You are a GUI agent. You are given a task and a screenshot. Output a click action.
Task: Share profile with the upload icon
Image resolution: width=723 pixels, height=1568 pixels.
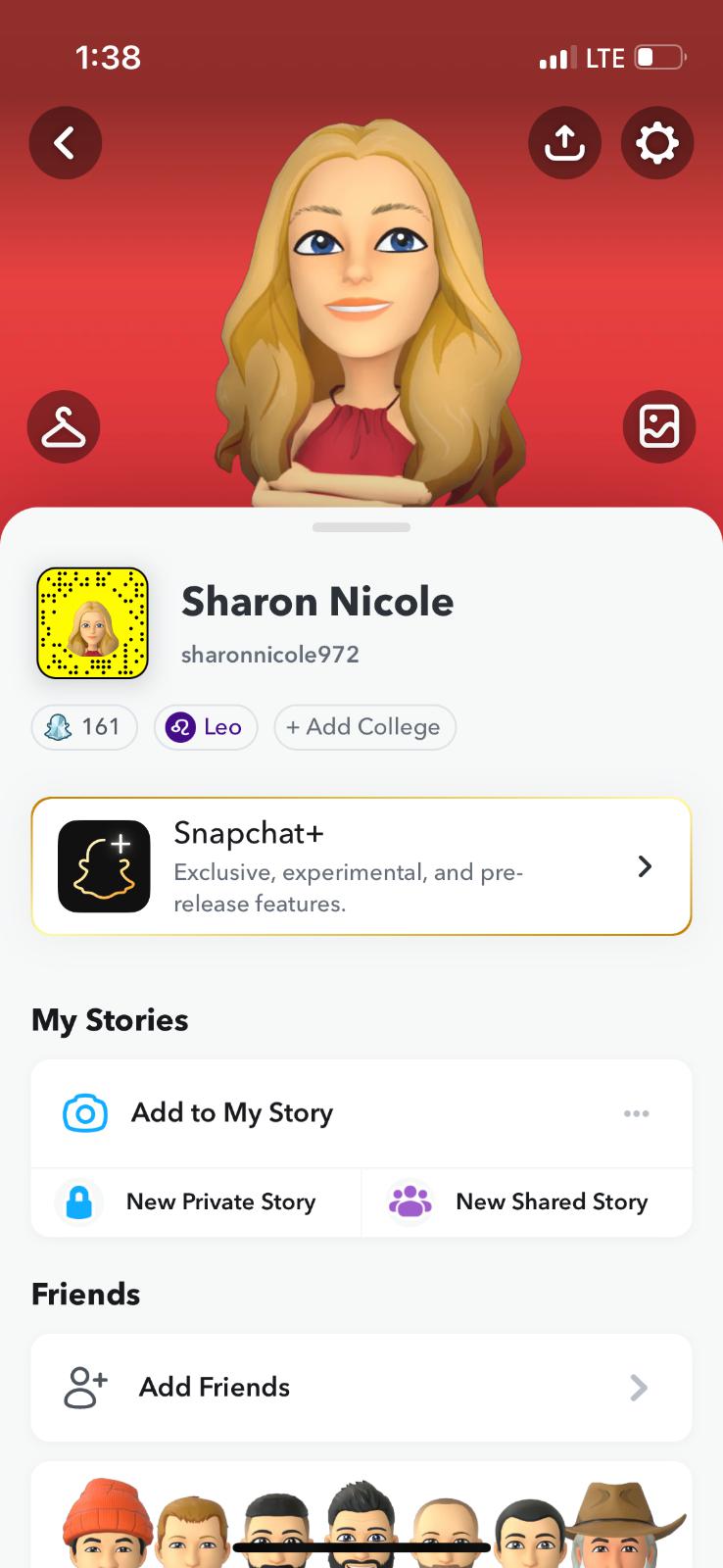click(564, 143)
